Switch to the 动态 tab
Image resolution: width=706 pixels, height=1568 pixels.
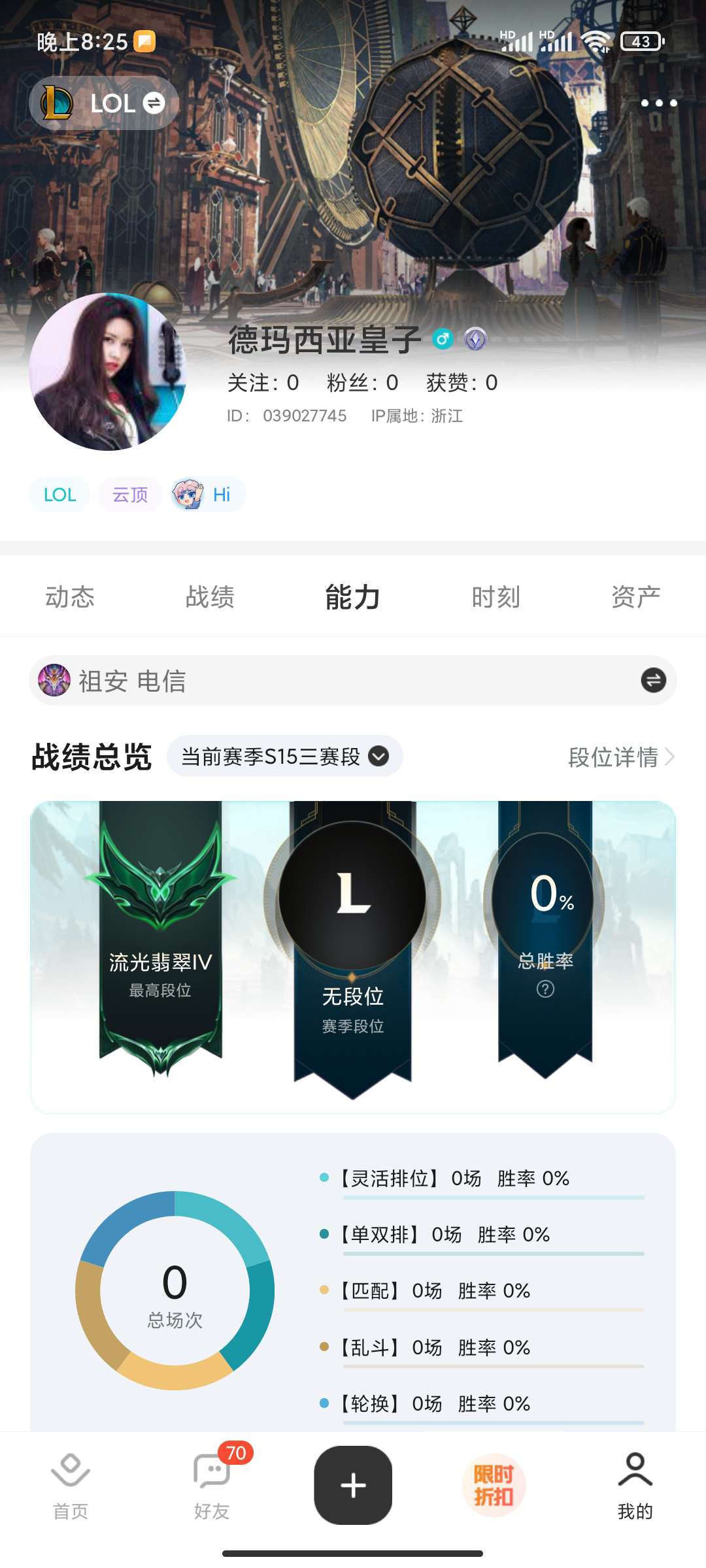(x=70, y=597)
